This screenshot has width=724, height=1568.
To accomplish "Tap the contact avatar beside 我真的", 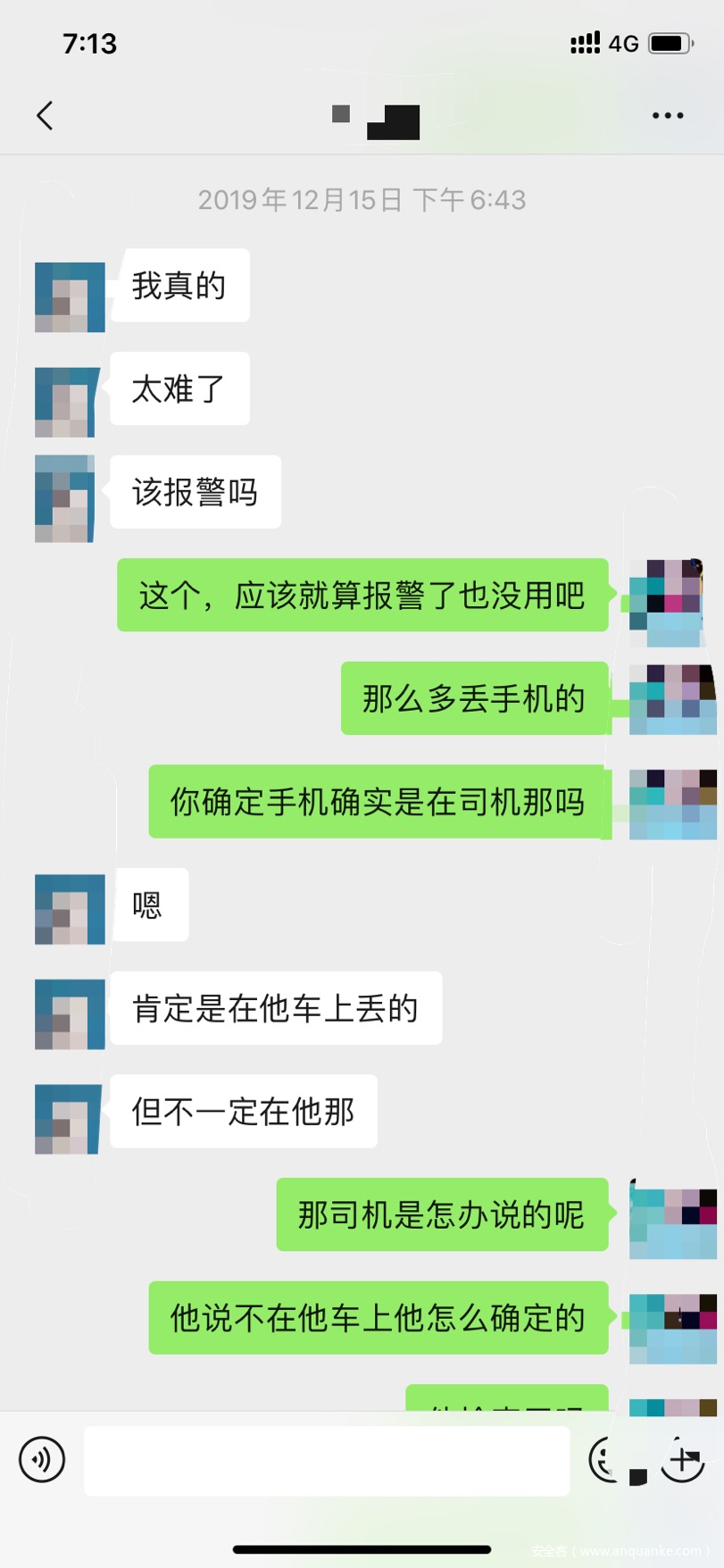I will 70,297.
